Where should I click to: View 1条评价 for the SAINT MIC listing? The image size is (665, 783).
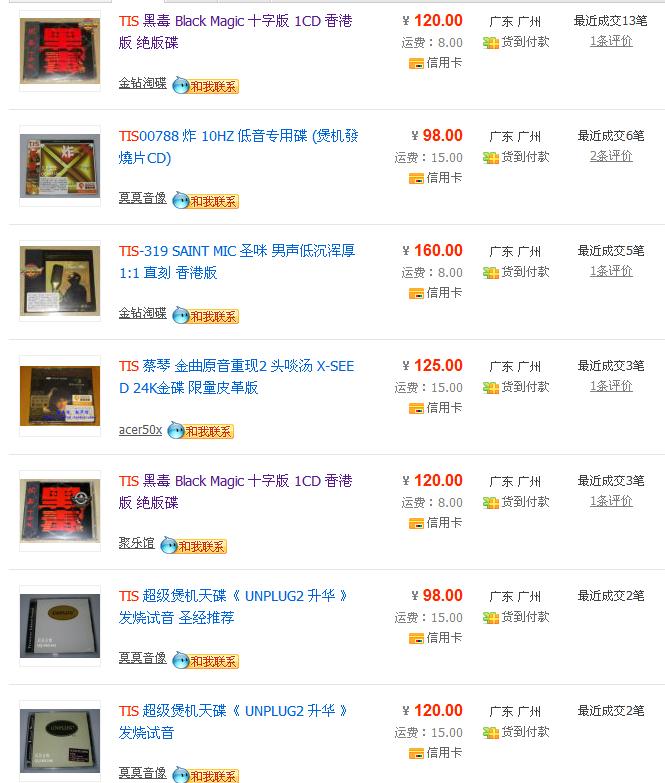tap(611, 271)
